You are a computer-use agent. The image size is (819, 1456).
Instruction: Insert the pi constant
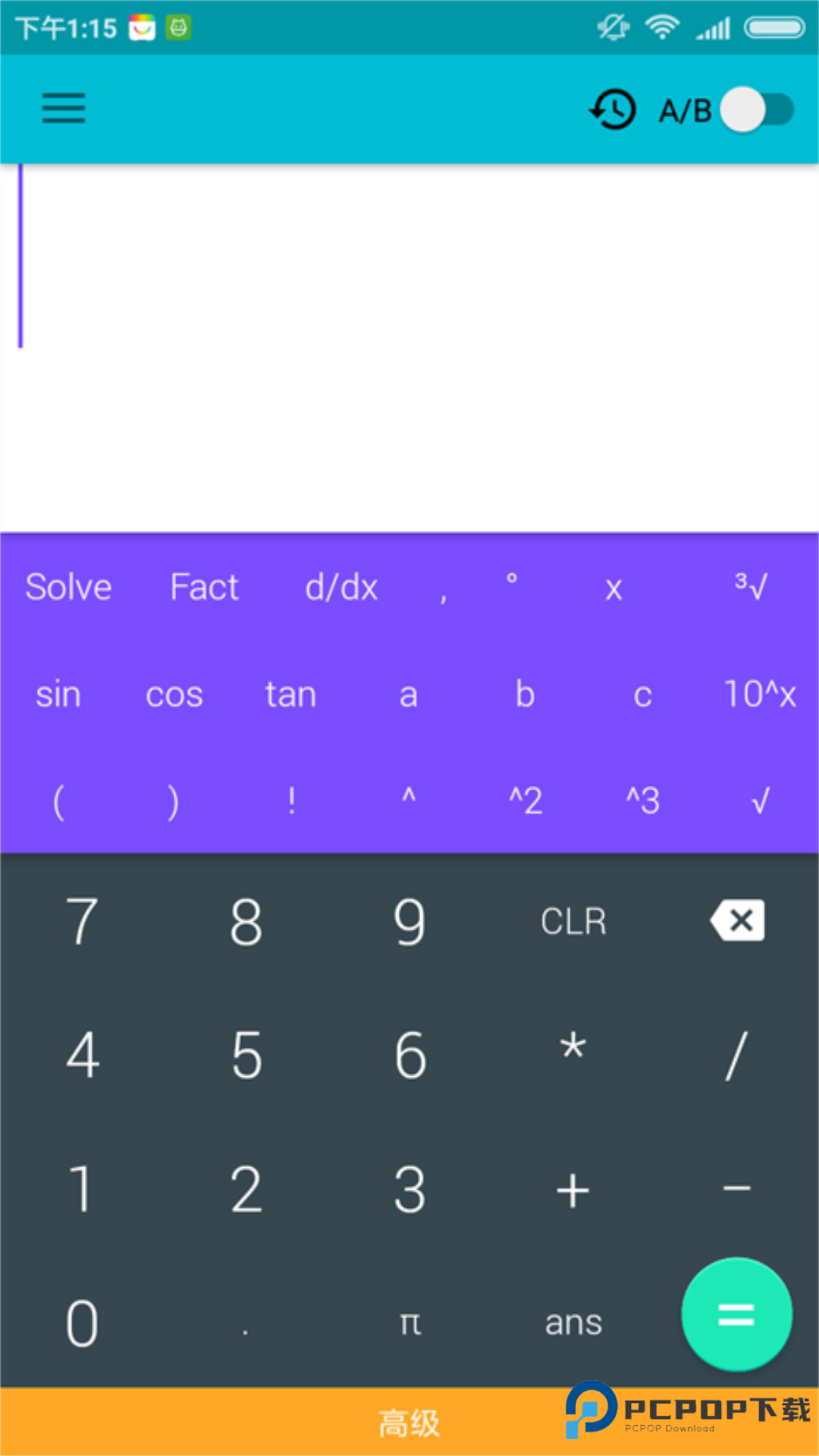pyautogui.click(x=409, y=1323)
